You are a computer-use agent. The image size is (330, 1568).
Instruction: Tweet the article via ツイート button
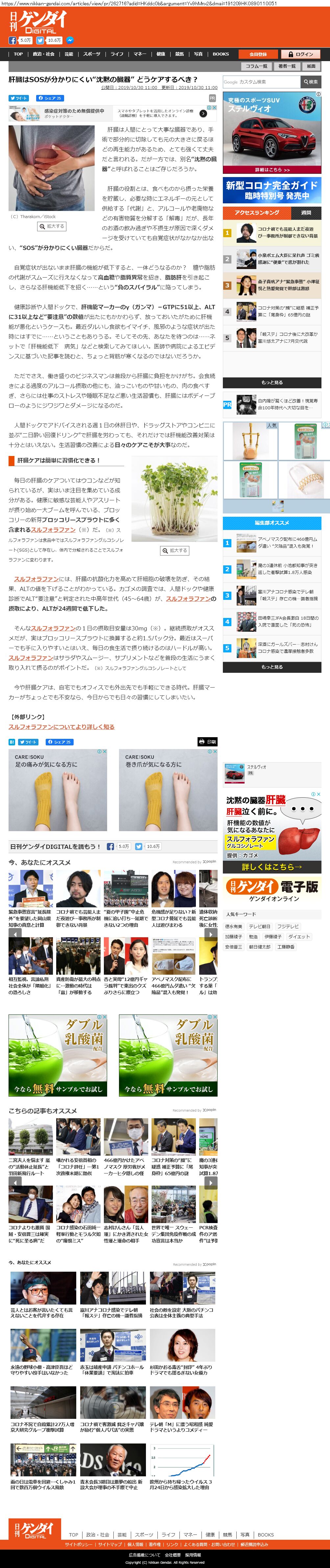click(19, 98)
